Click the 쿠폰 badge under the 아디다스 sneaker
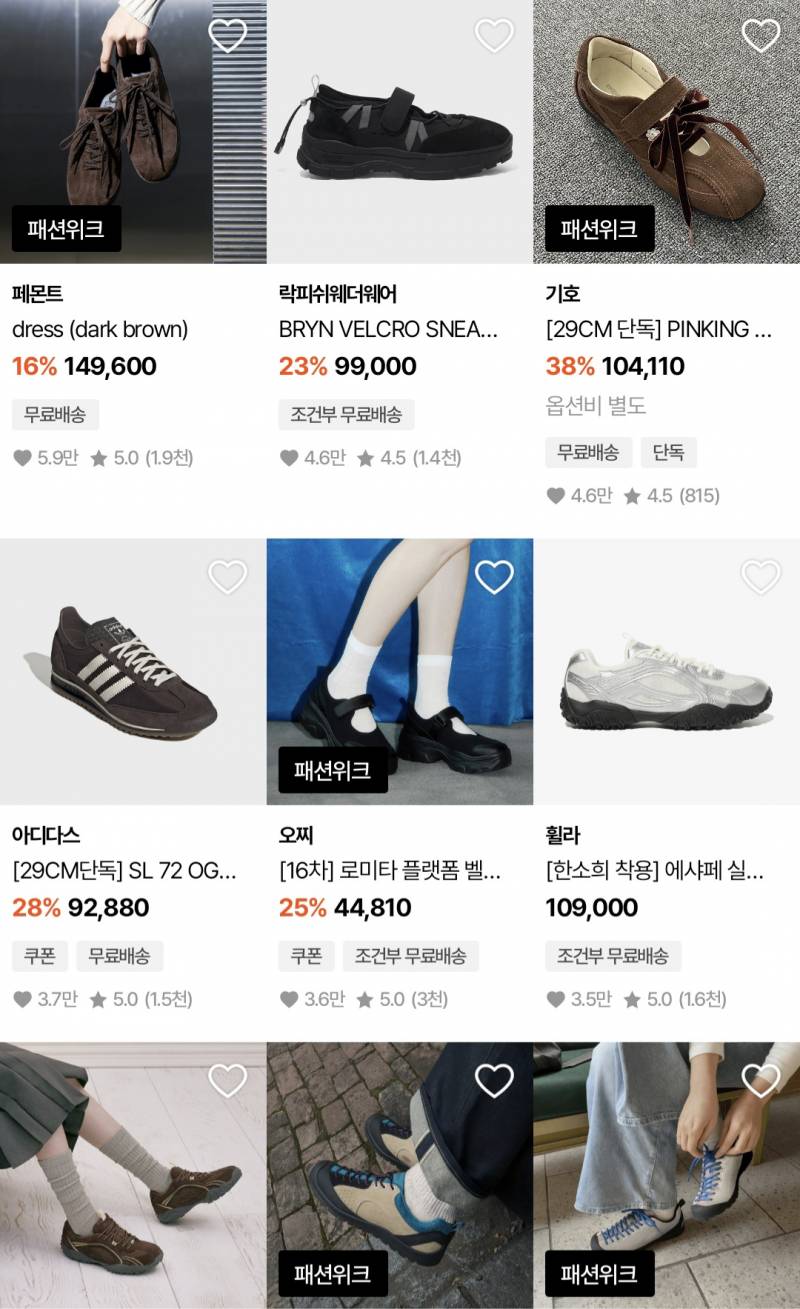The width and height of the screenshot is (800, 1309). 38,957
